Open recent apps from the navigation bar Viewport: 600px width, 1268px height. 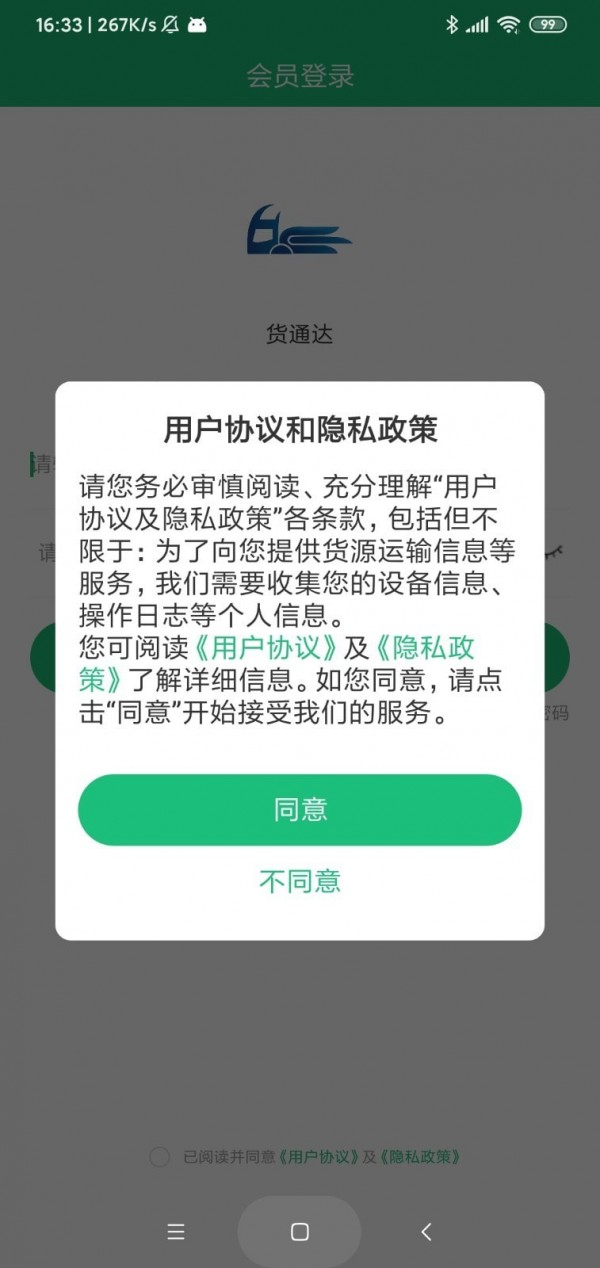click(x=176, y=1232)
